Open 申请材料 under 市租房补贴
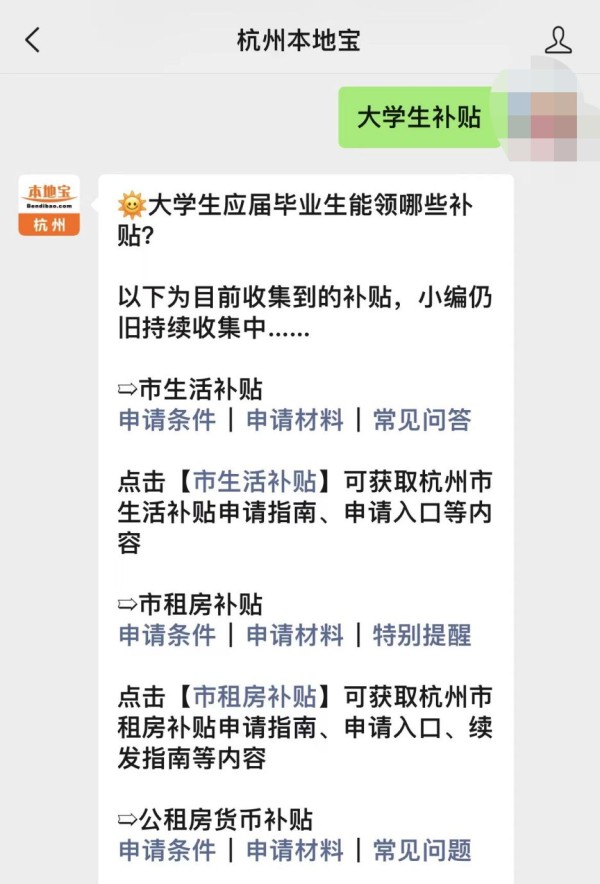600x884 pixels. pos(295,635)
